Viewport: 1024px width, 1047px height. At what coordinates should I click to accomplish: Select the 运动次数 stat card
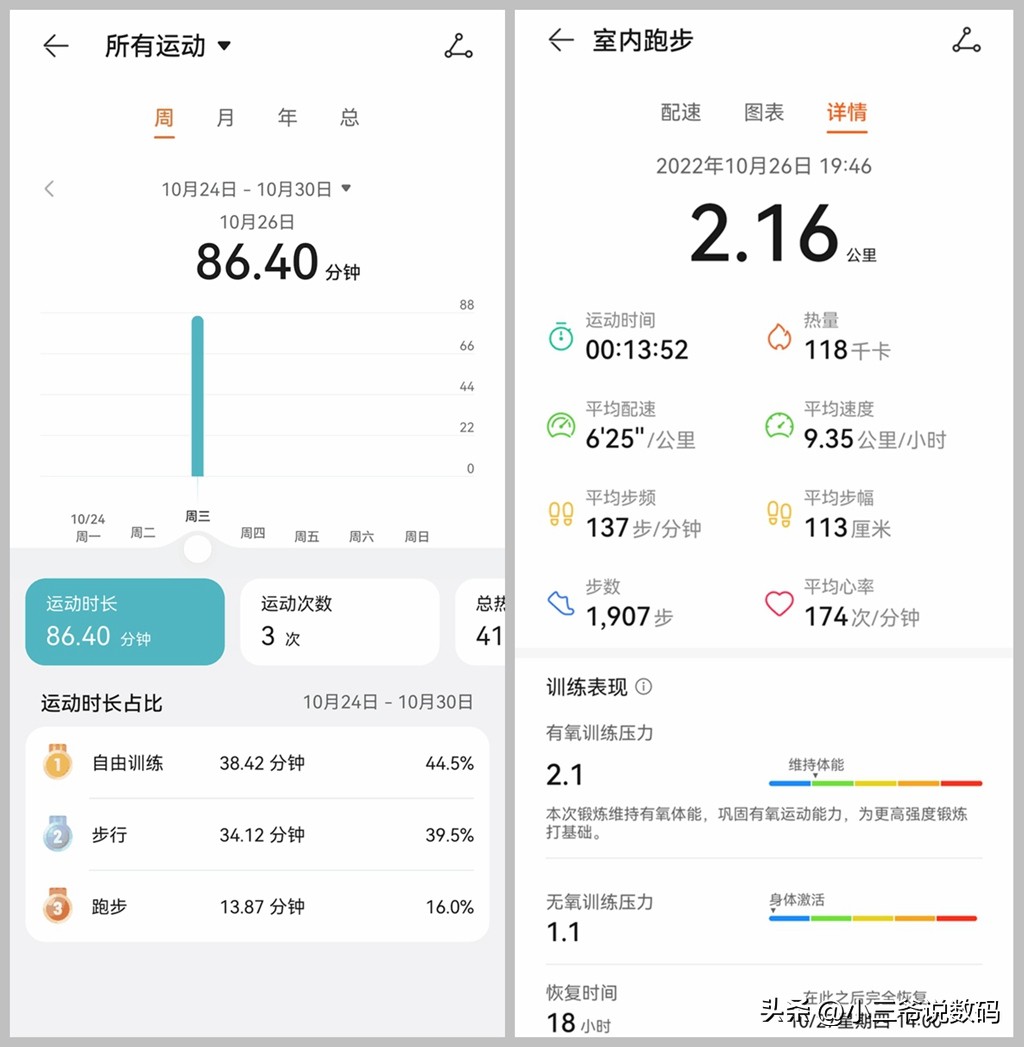340,621
